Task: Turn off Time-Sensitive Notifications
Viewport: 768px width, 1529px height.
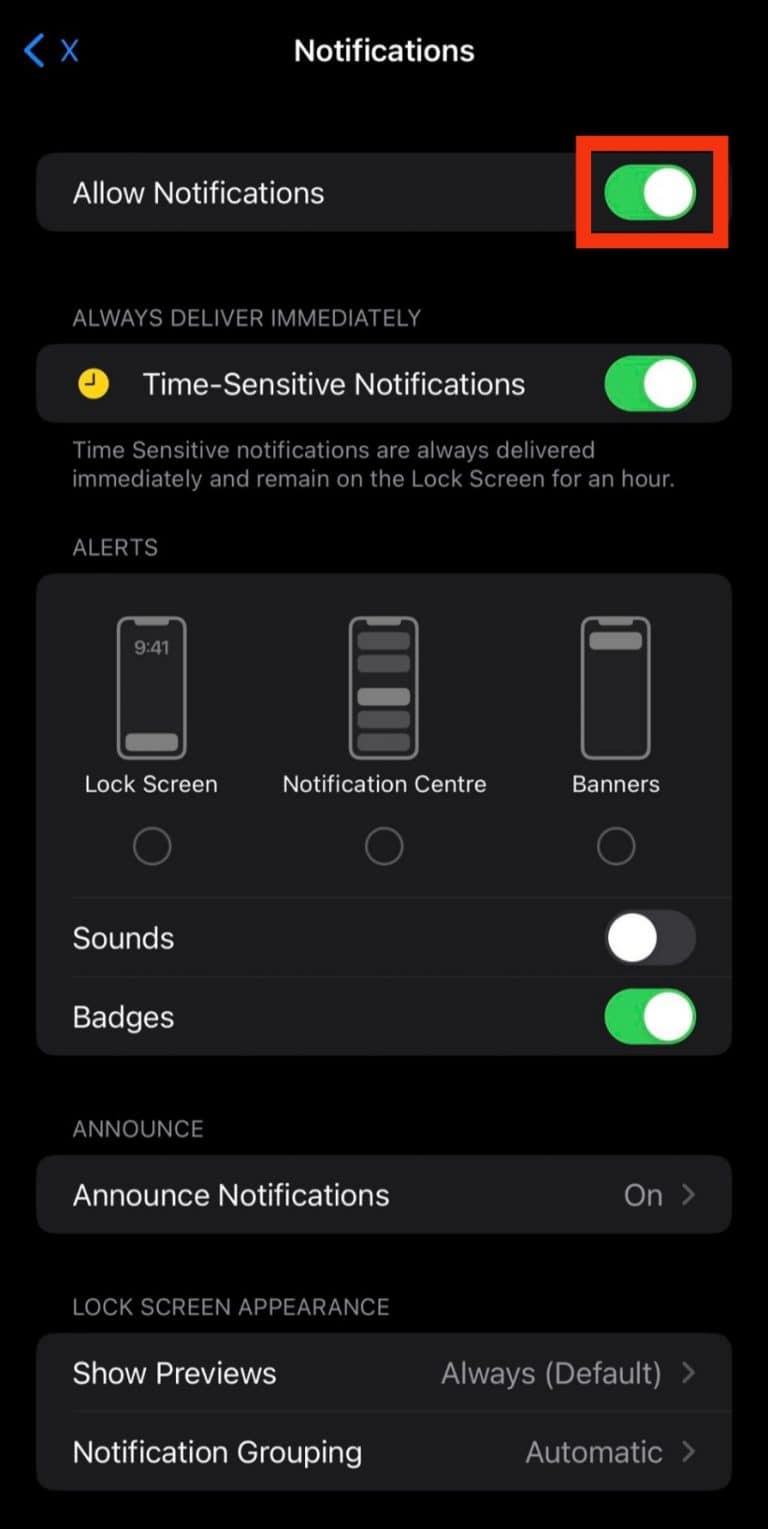Action: [651, 383]
